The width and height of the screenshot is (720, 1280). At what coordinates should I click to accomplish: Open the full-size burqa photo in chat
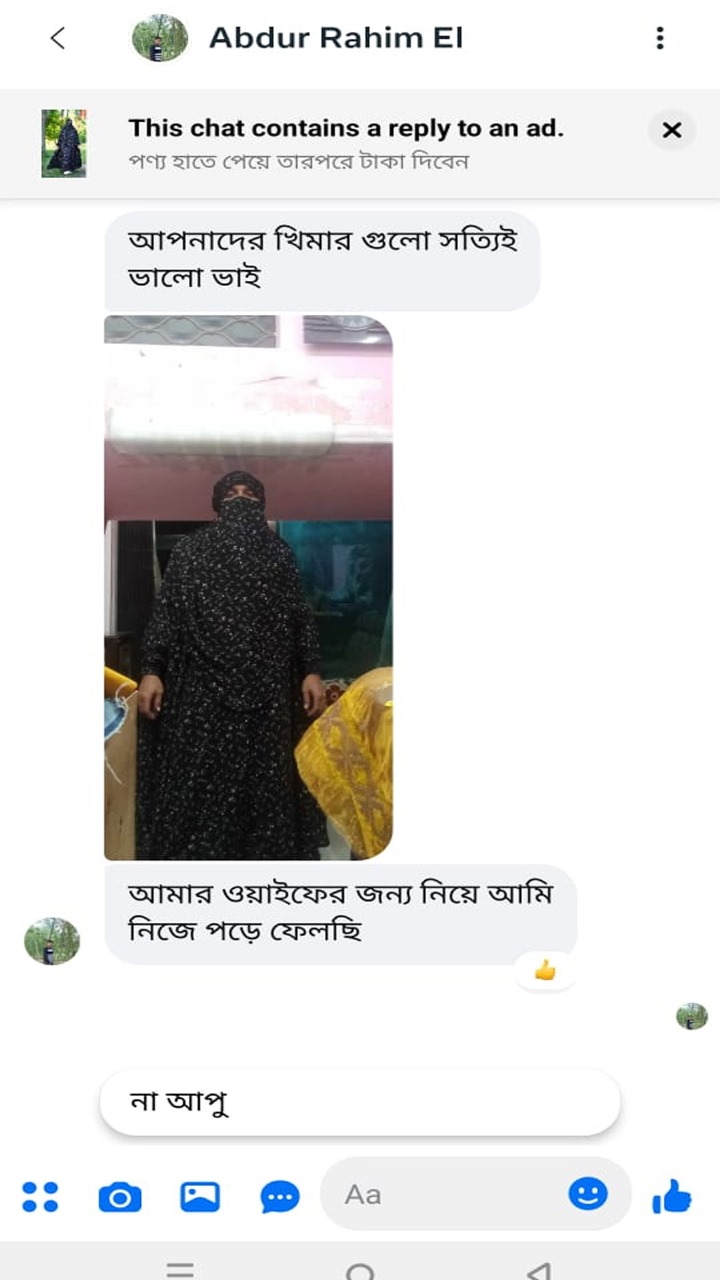pyautogui.click(x=252, y=587)
